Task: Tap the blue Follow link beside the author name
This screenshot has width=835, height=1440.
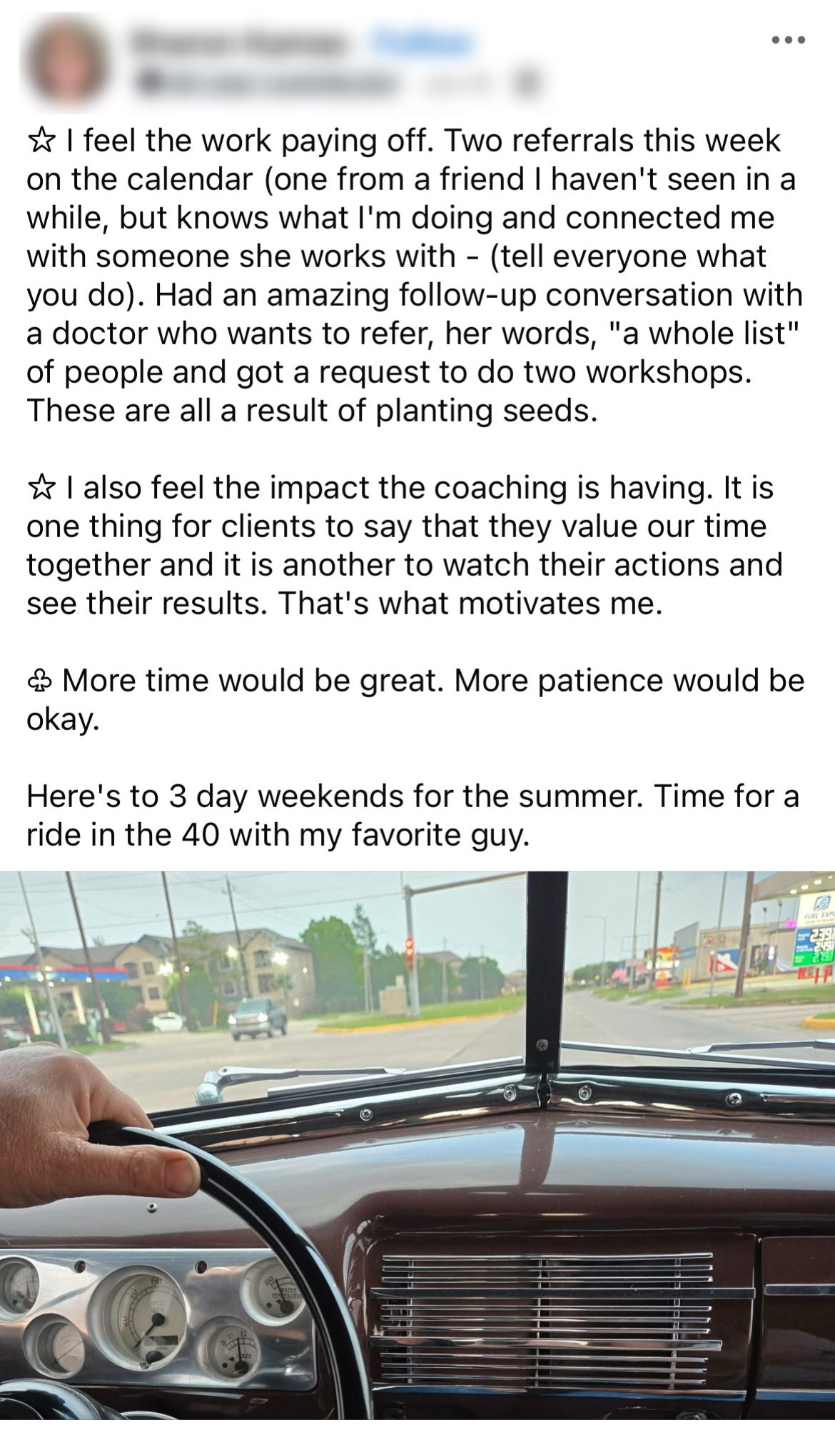Action: (x=419, y=42)
